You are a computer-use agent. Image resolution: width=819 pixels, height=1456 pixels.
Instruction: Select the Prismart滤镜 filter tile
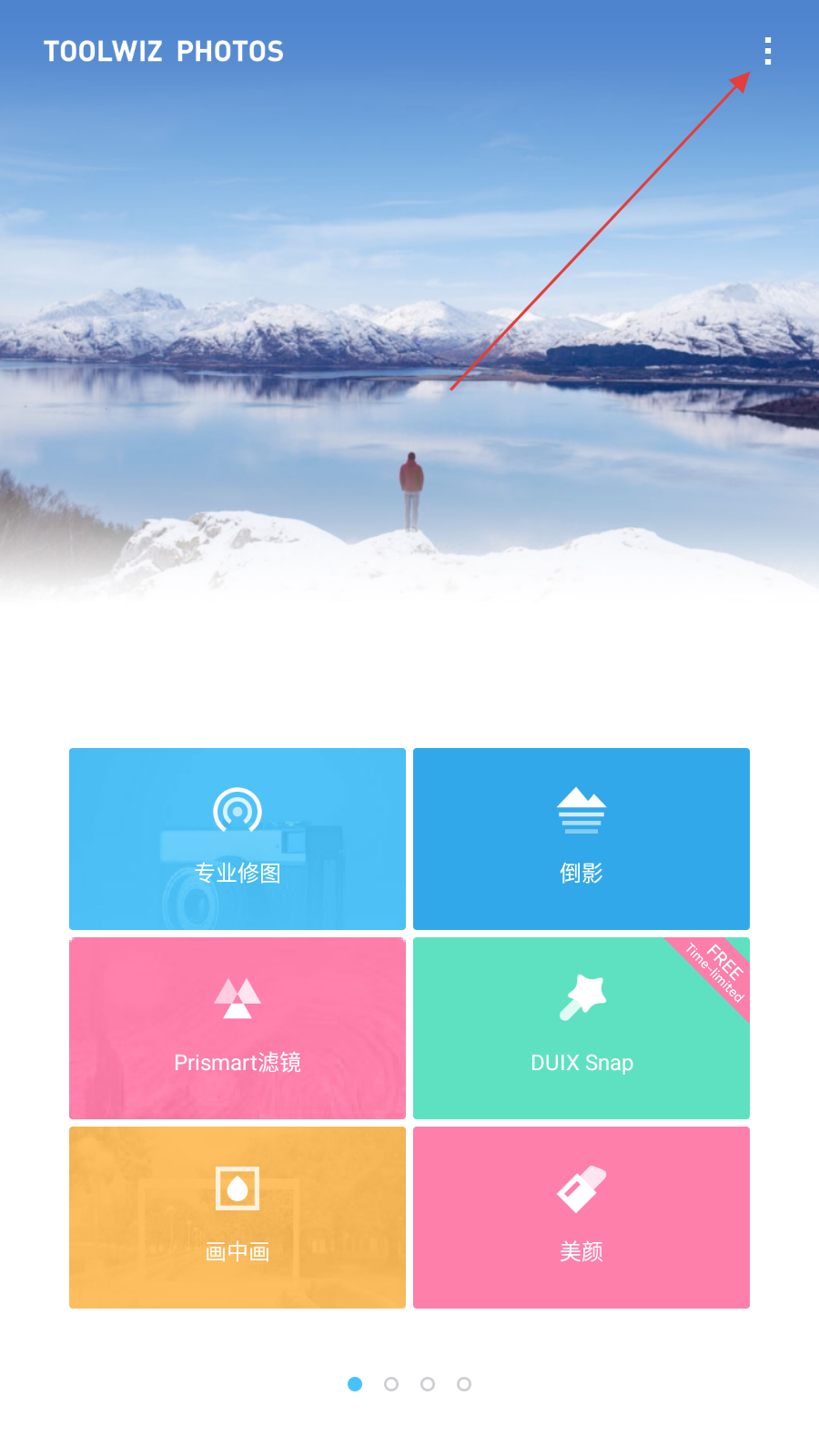(238, 1028)
